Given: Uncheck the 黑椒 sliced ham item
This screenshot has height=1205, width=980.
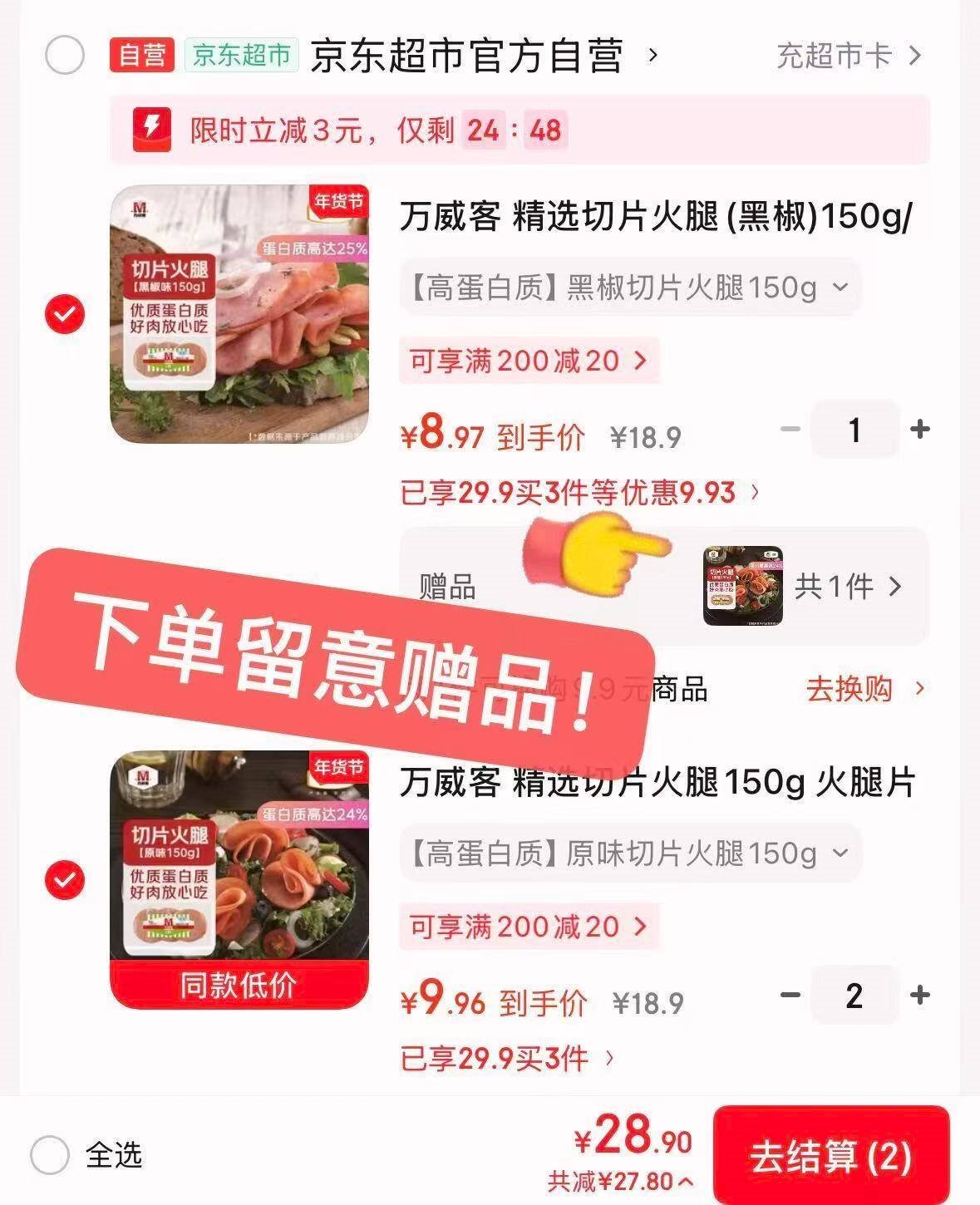Looking at the screenshot, I should pos(65,314).
